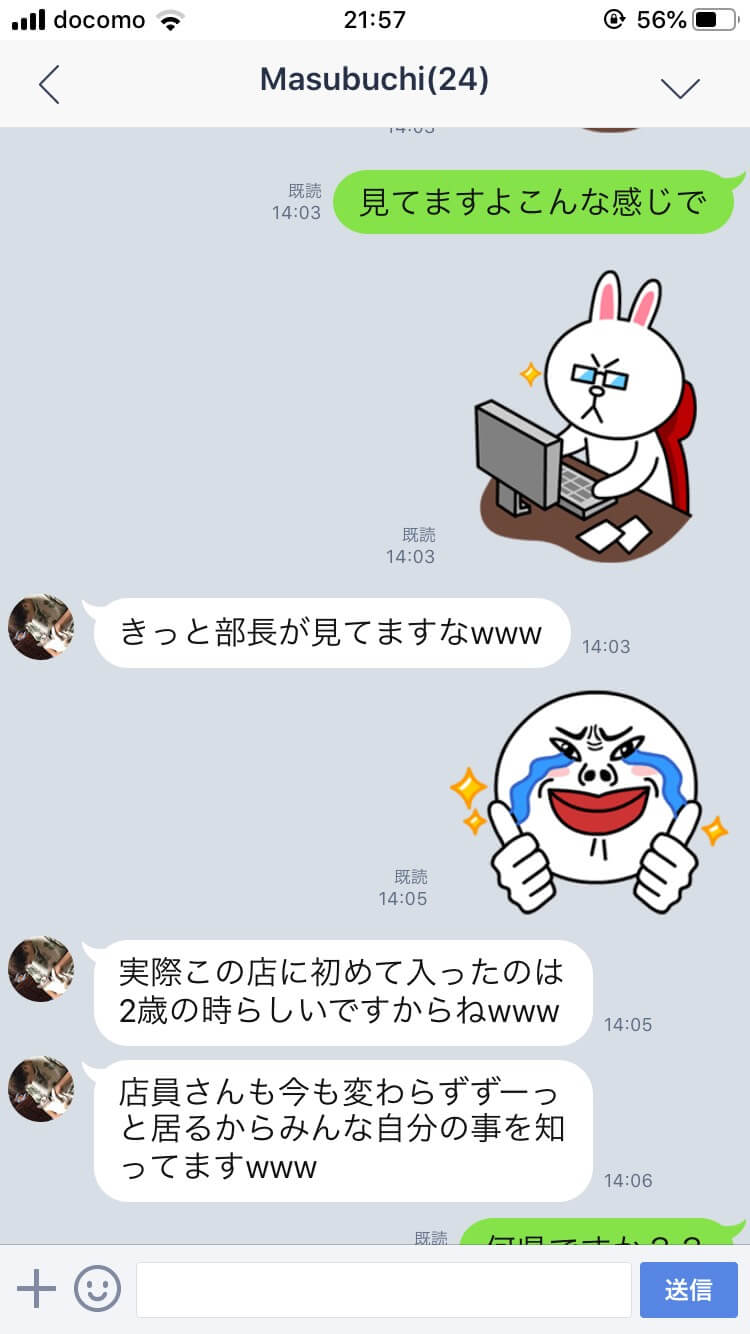The image size is (750, 1334).
Task: Focus the message text field
Action: click(383, 1289)
